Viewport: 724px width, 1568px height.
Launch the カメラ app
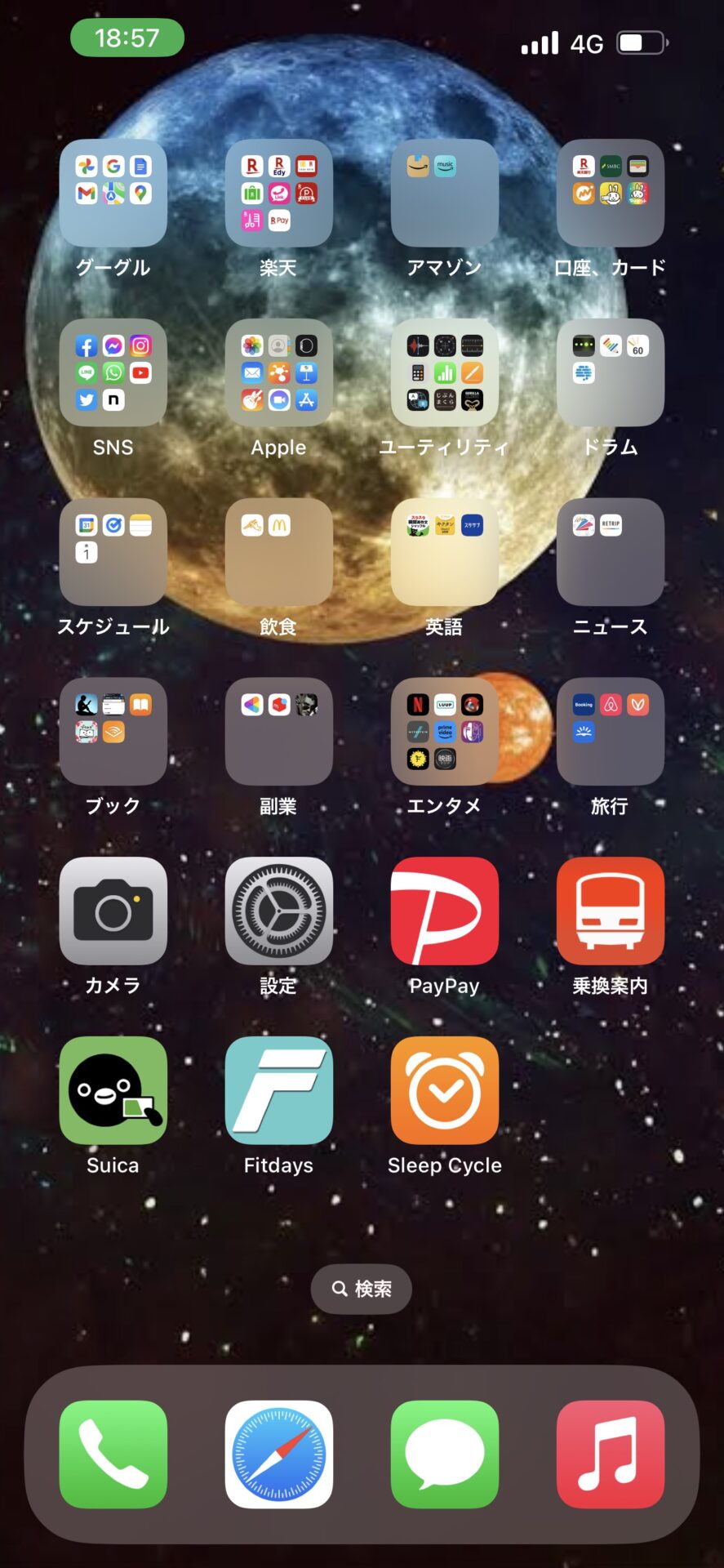[x=113, y=911]
